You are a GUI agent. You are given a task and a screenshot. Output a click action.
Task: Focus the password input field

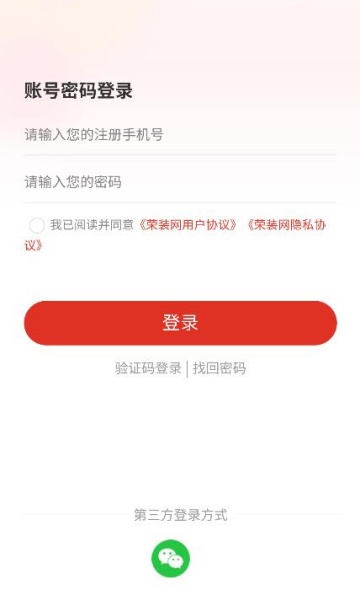(180, 182)
